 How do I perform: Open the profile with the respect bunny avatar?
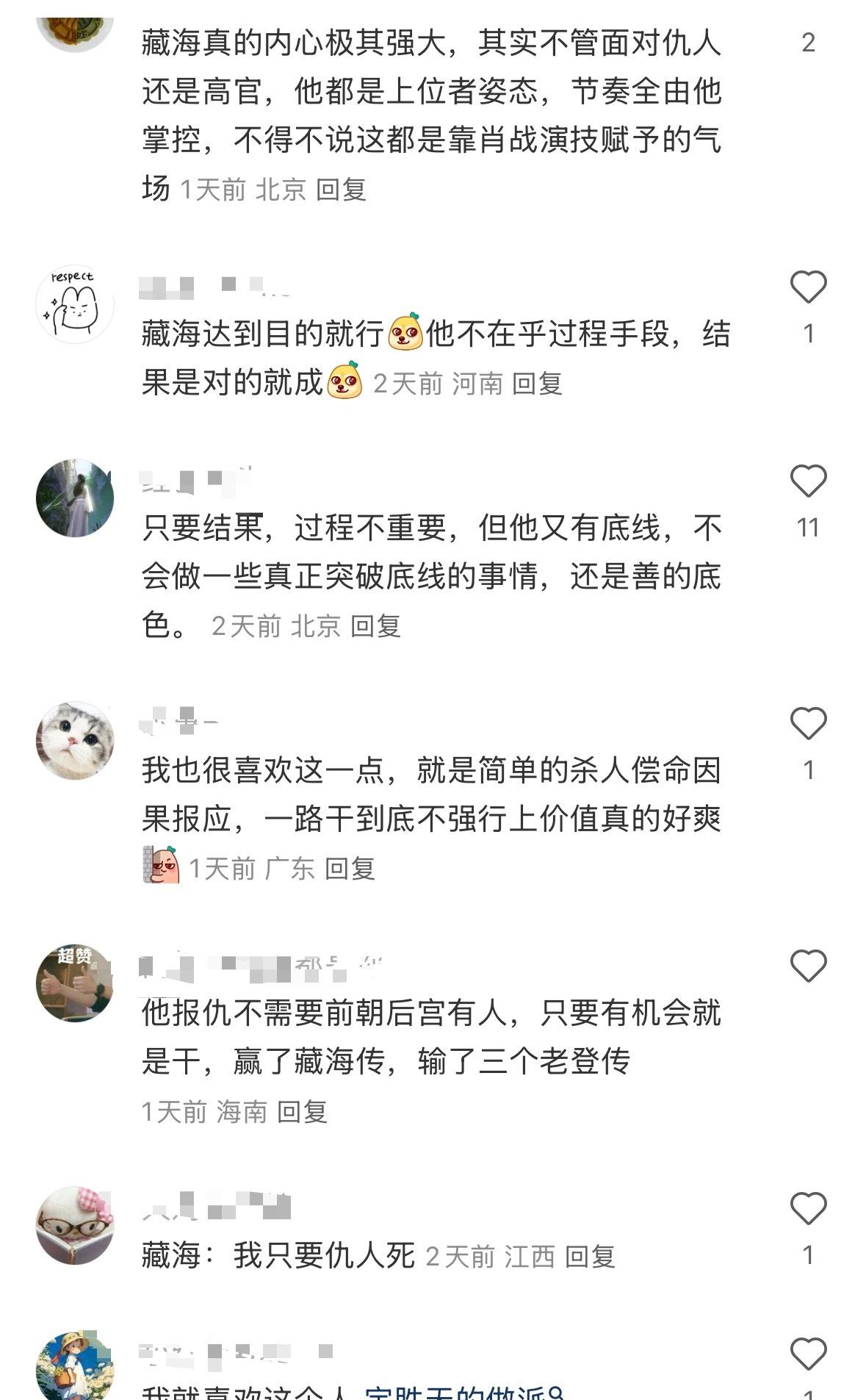pyautogui.click(x=75, y=304)
